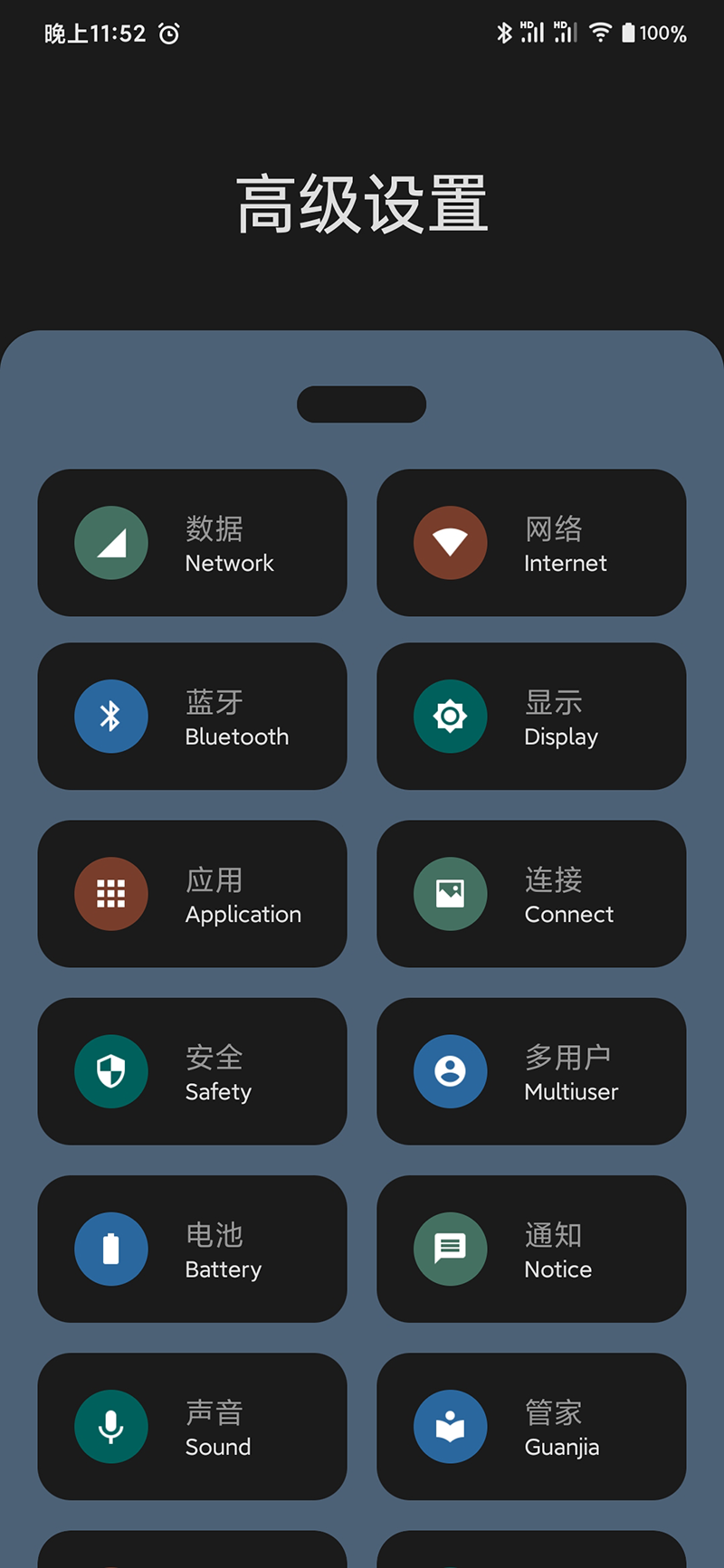Go to 蓝牙 Bluetooth settings
The width and height of the screenshot is (724, 1568).
(x=192, y=717)
